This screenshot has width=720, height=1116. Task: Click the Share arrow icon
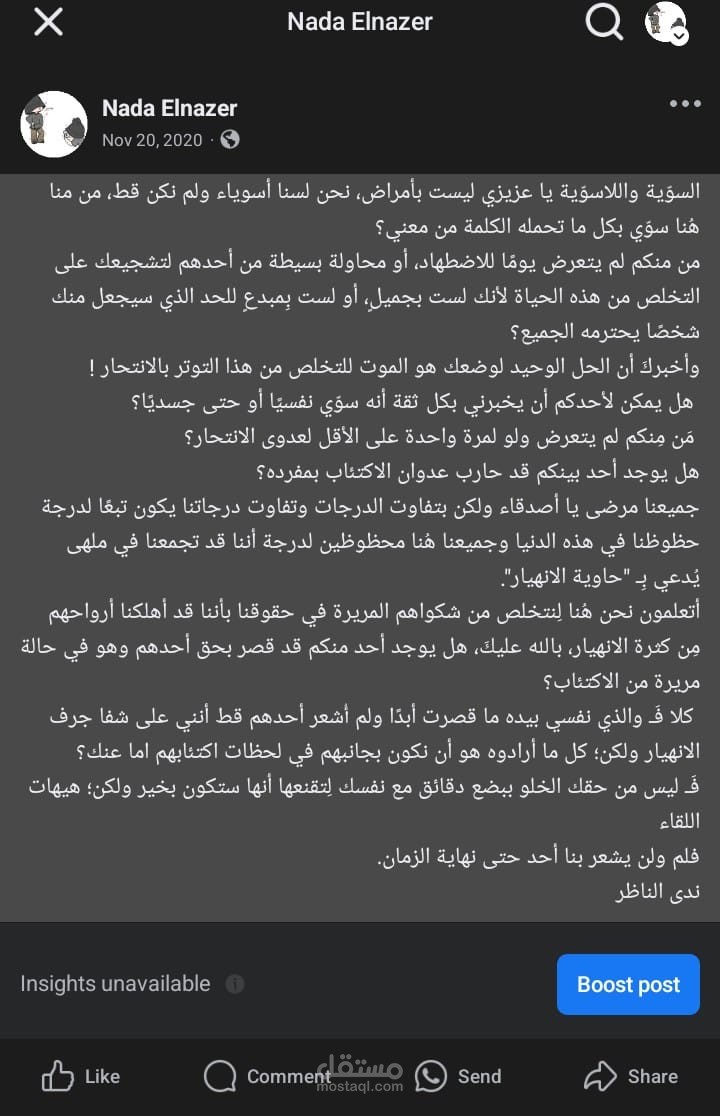pyautogui.click(x=602, y=1076)
